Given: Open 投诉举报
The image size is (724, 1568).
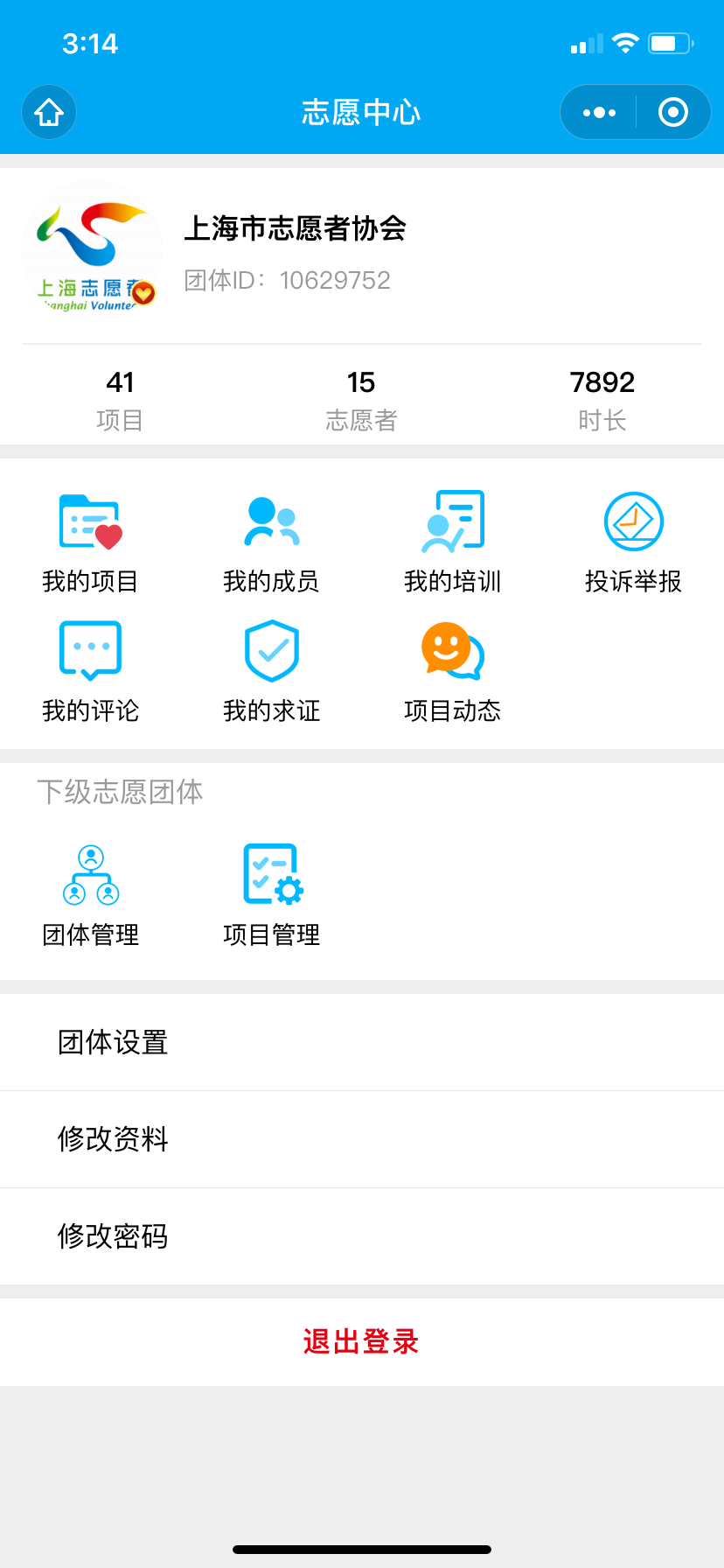Looking at the screenshot, I should click(633, 542).
